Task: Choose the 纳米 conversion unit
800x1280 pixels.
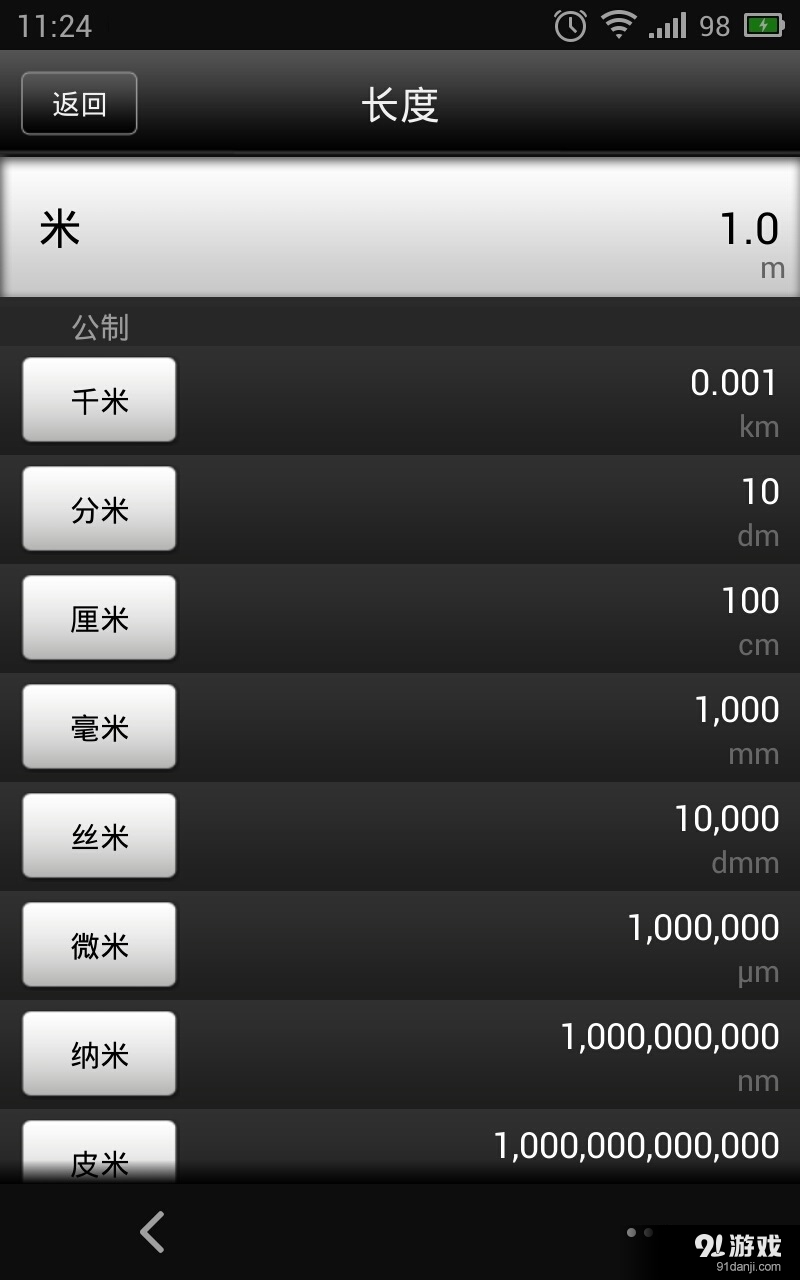Action: [x=99, y=1053]
